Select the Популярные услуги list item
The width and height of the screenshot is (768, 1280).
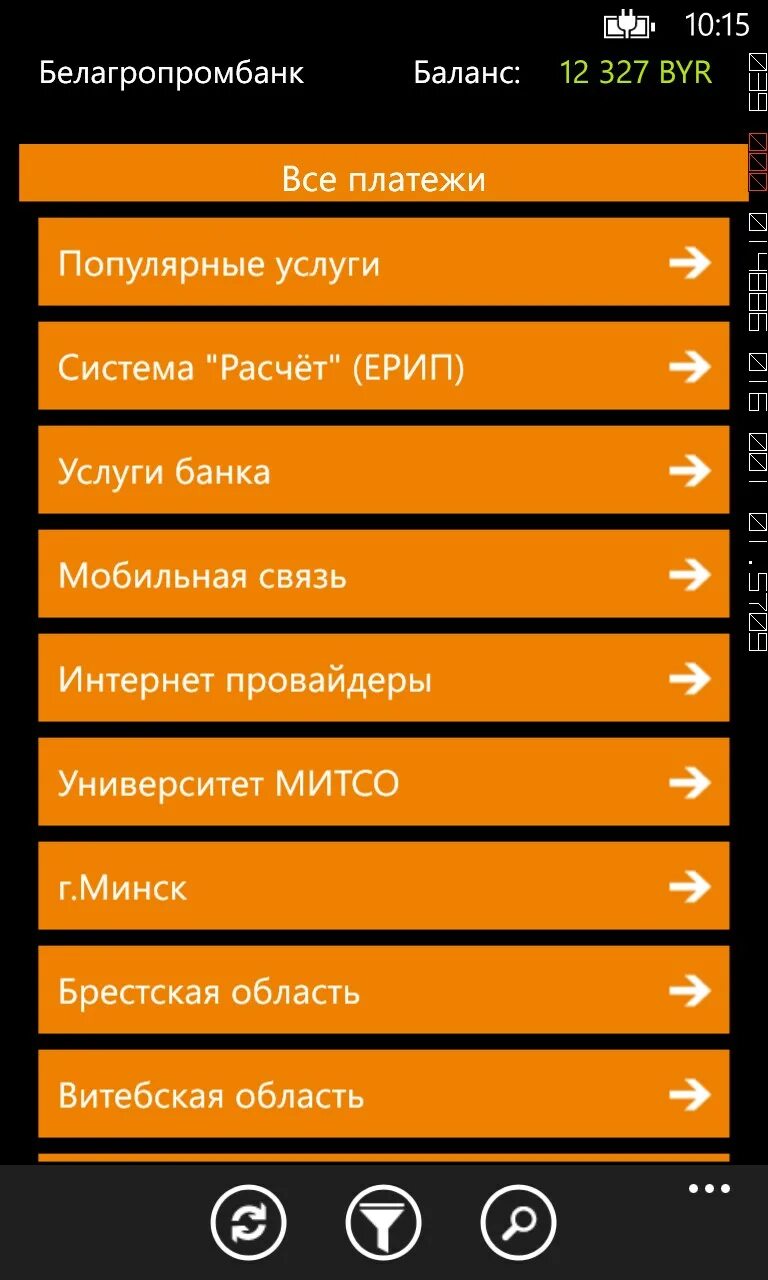coord(384,263)
